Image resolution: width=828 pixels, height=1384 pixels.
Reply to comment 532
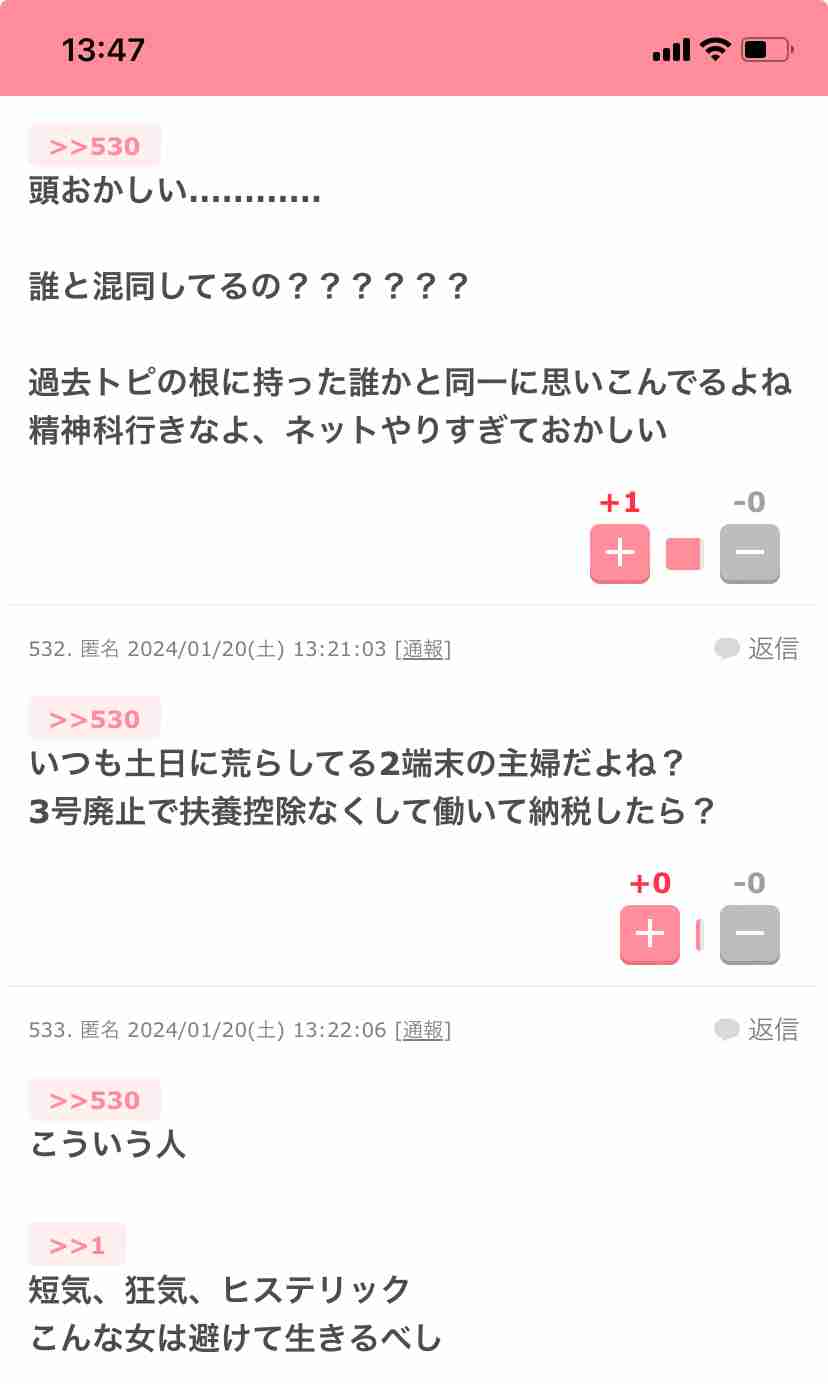(757, 649)
